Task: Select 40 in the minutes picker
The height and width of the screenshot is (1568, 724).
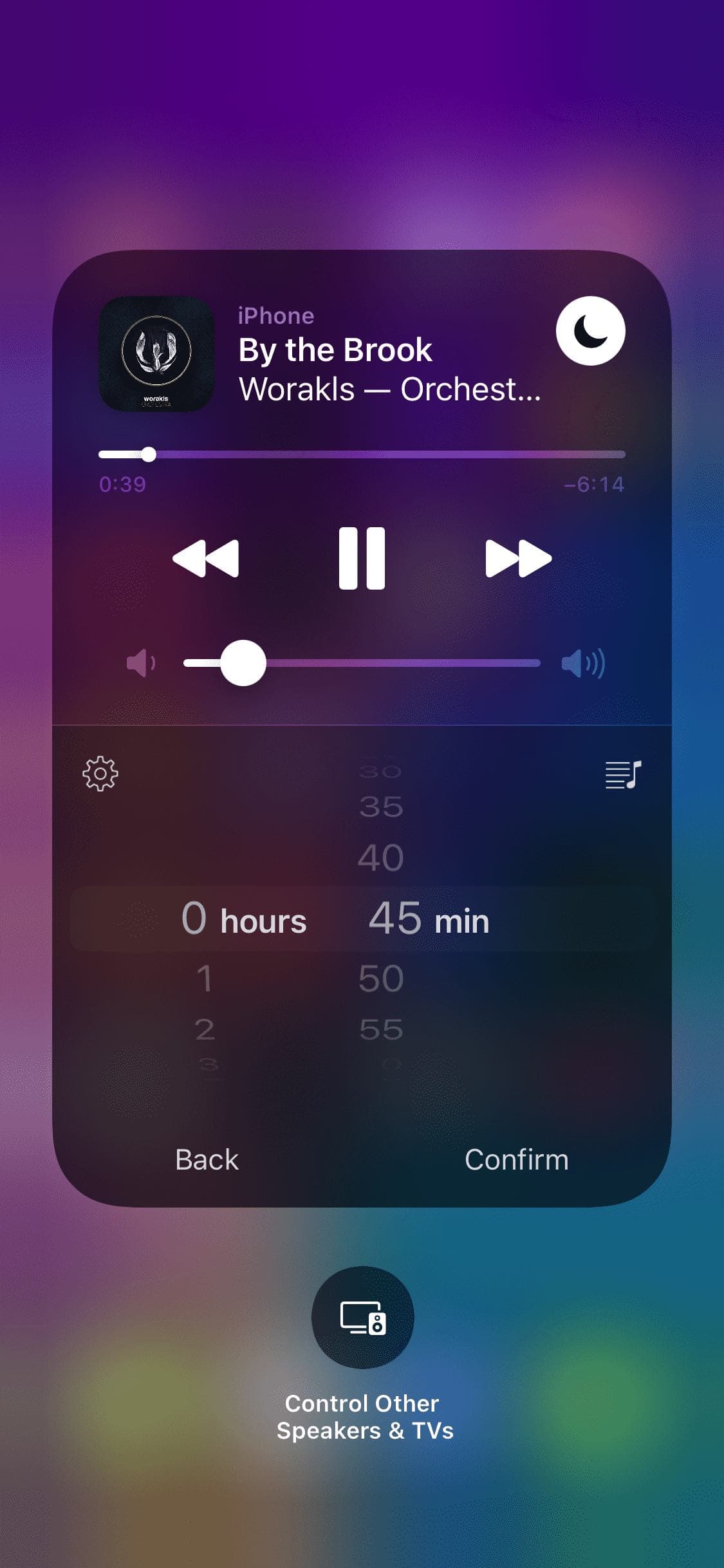Action: [x=381, y=857]
